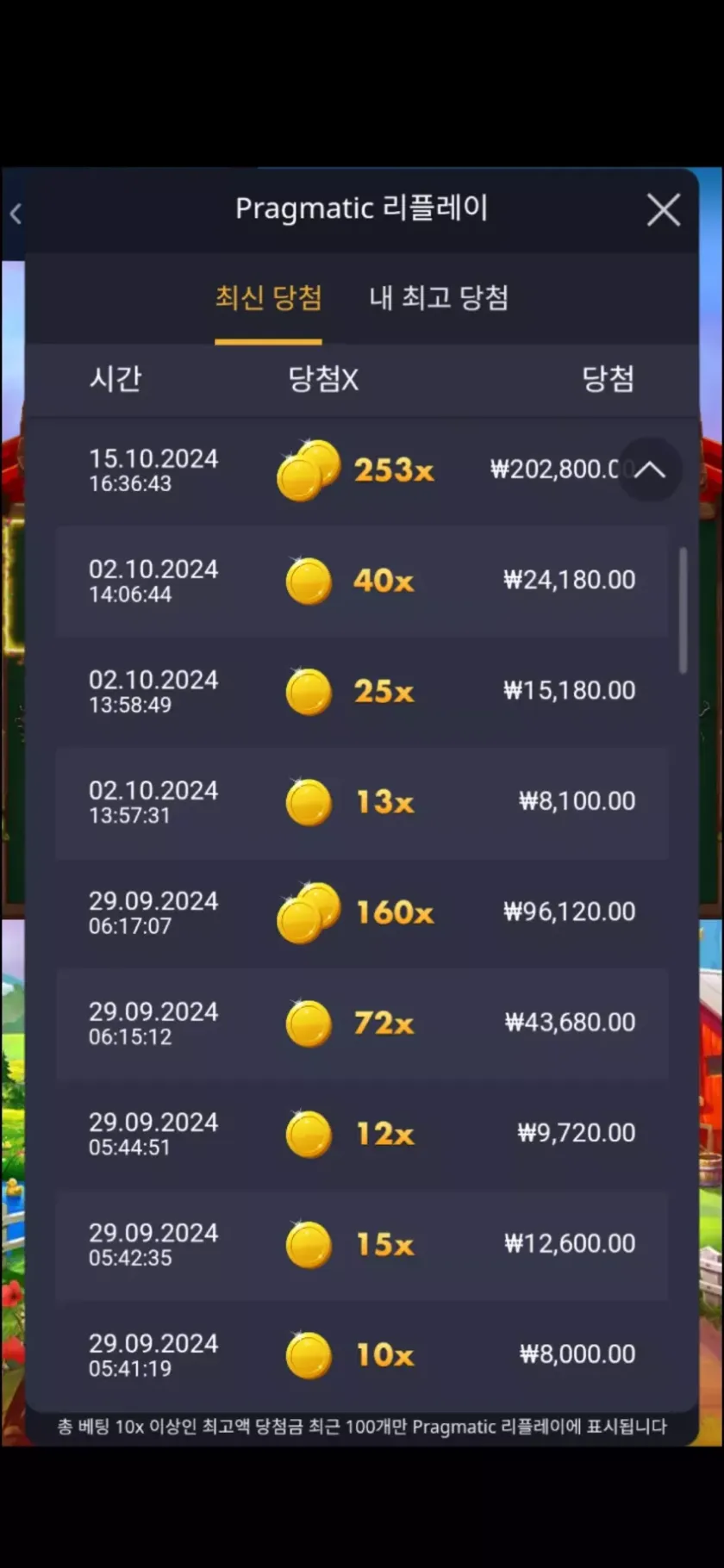
Task: Open the 40x win replay
Action: (361, 581)
